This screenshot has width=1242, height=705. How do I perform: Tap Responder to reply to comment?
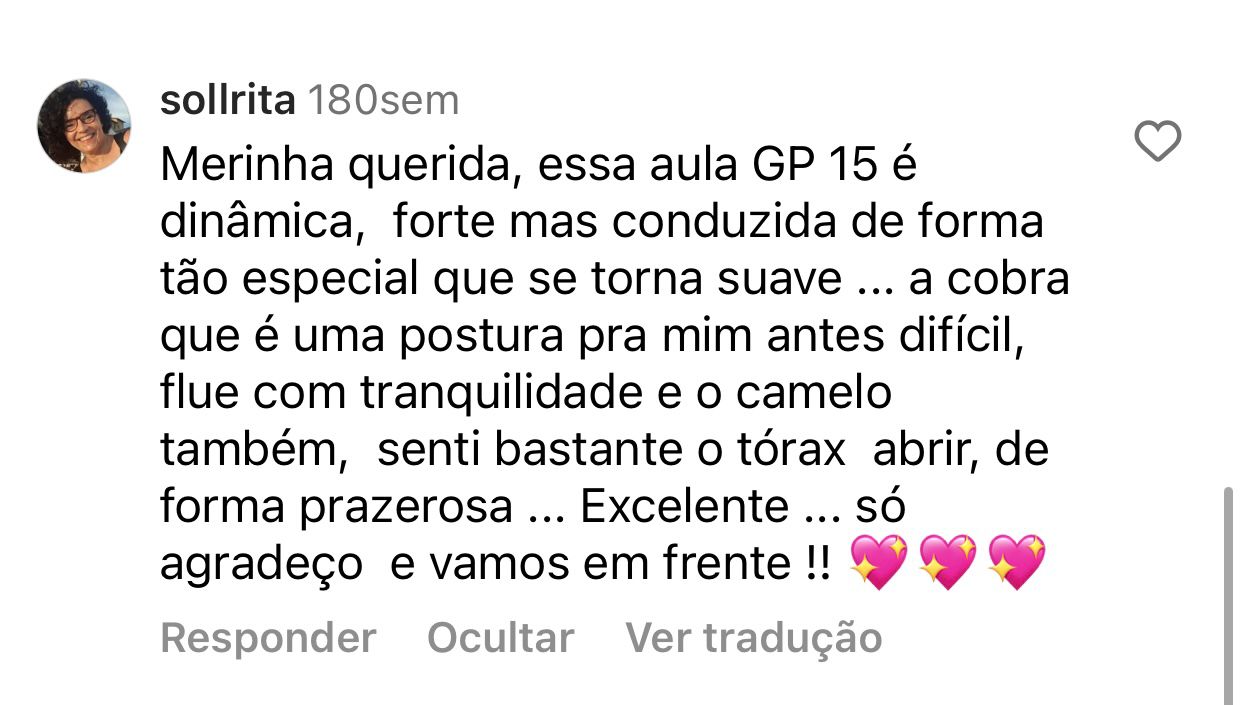click(268, 638)
